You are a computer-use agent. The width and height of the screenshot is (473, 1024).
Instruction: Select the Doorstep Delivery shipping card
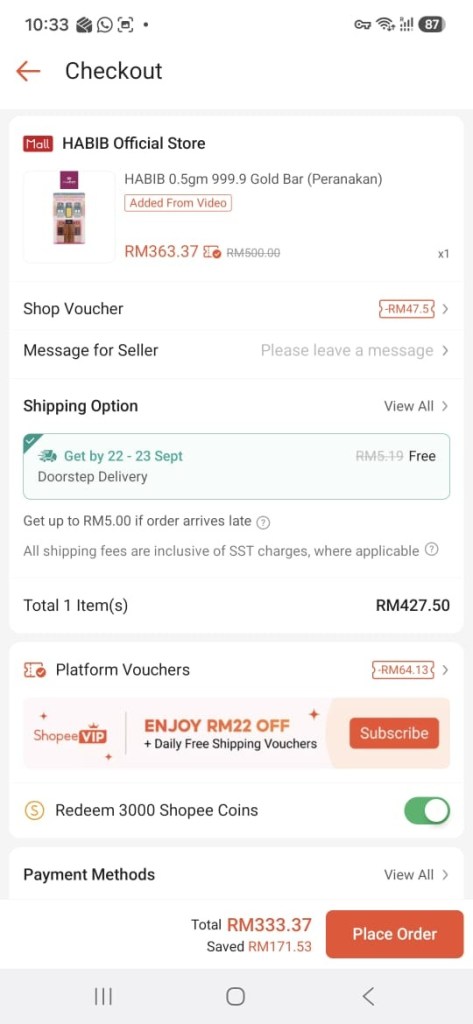(236, 466)
